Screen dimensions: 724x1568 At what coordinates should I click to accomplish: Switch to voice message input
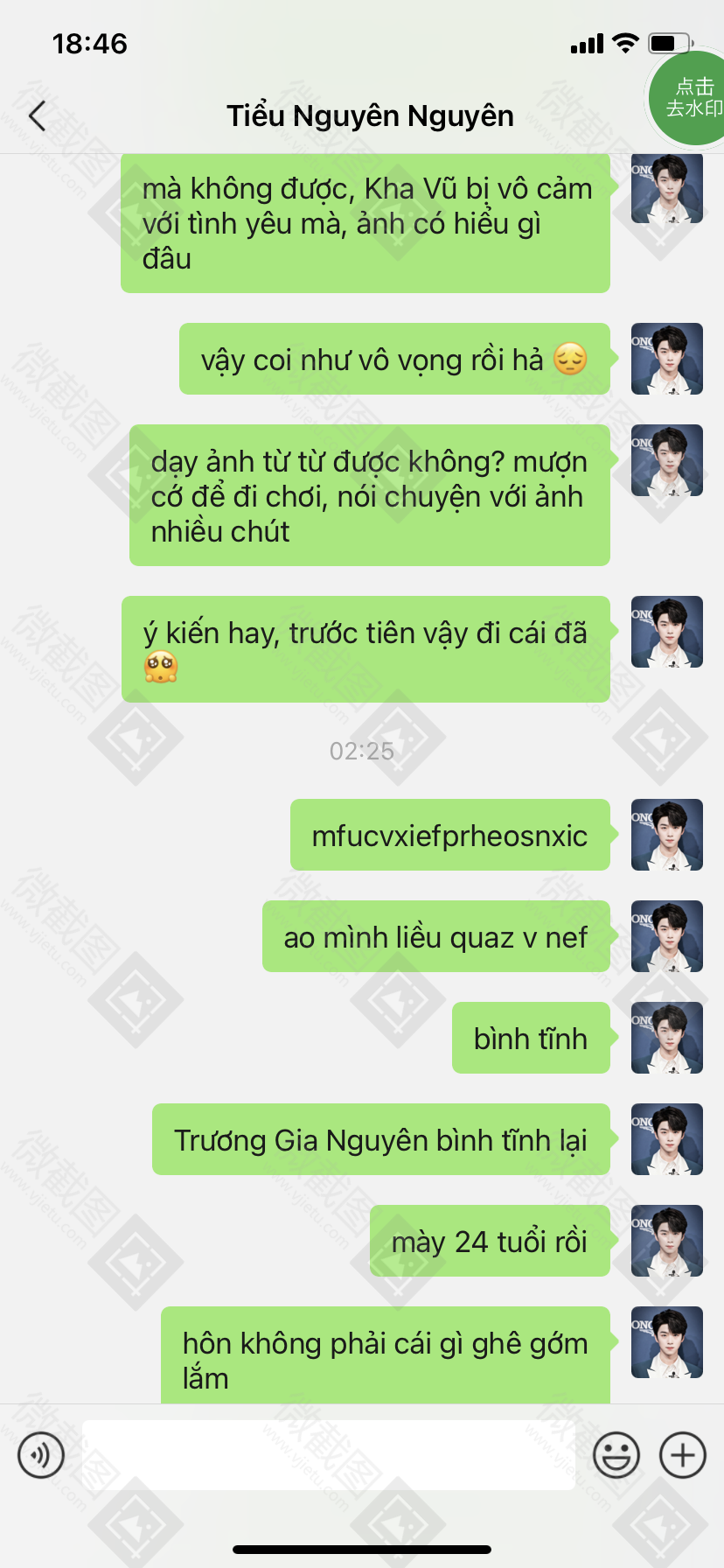(41, 1455)
